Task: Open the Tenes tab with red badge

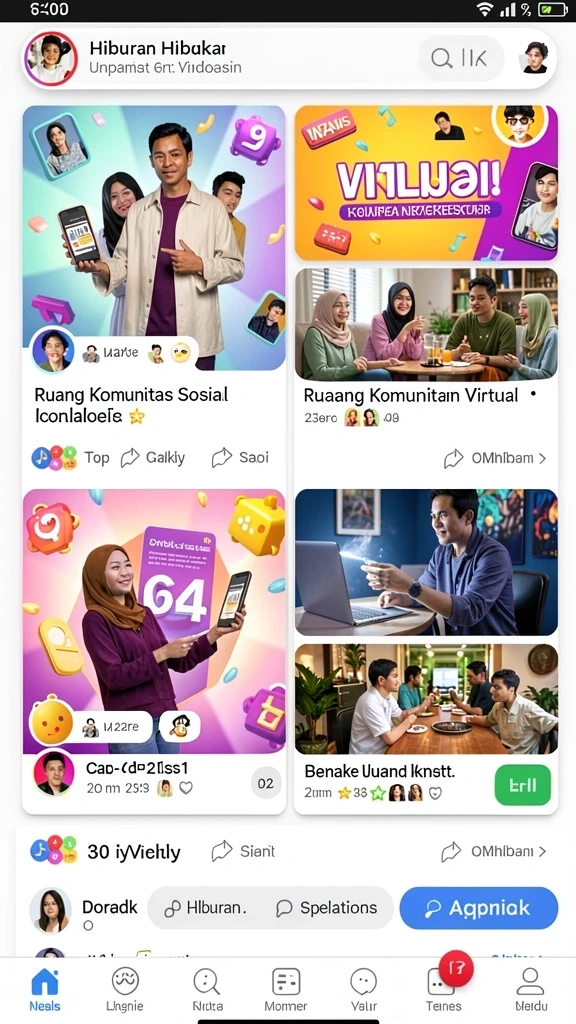Action: point(443,990)
